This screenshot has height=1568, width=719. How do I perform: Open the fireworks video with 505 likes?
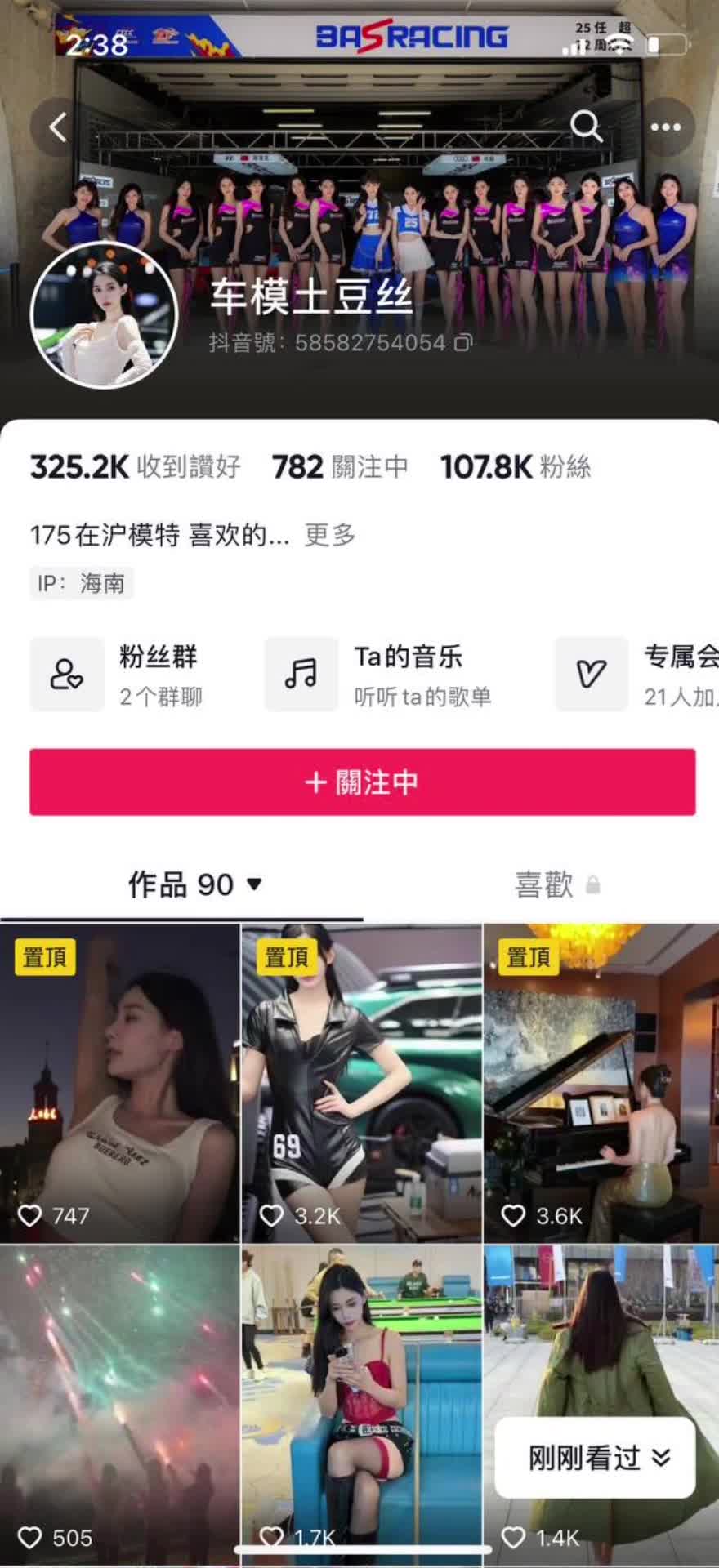tap(120, 1396)
